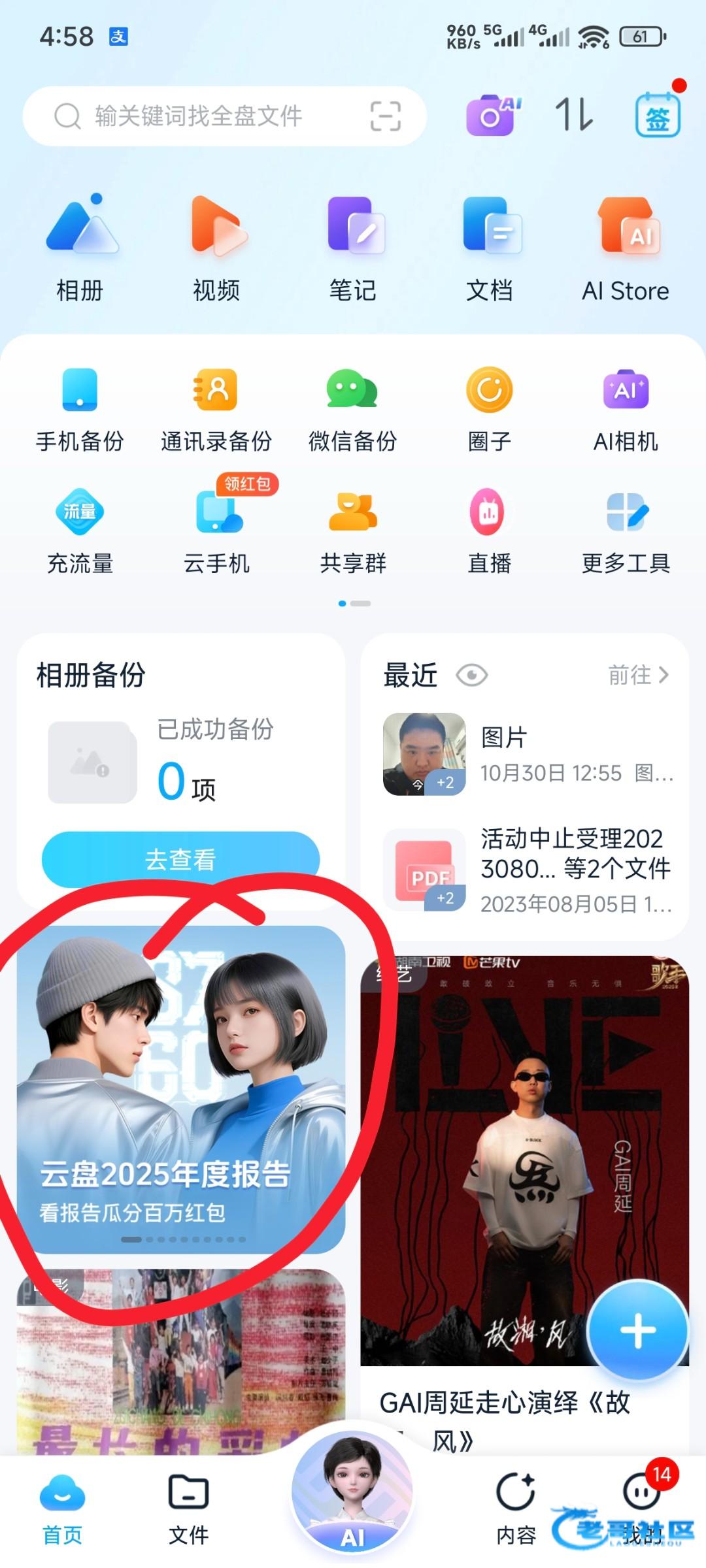
Task: Tap the scan icon in search bar
Action: point(385,116)
